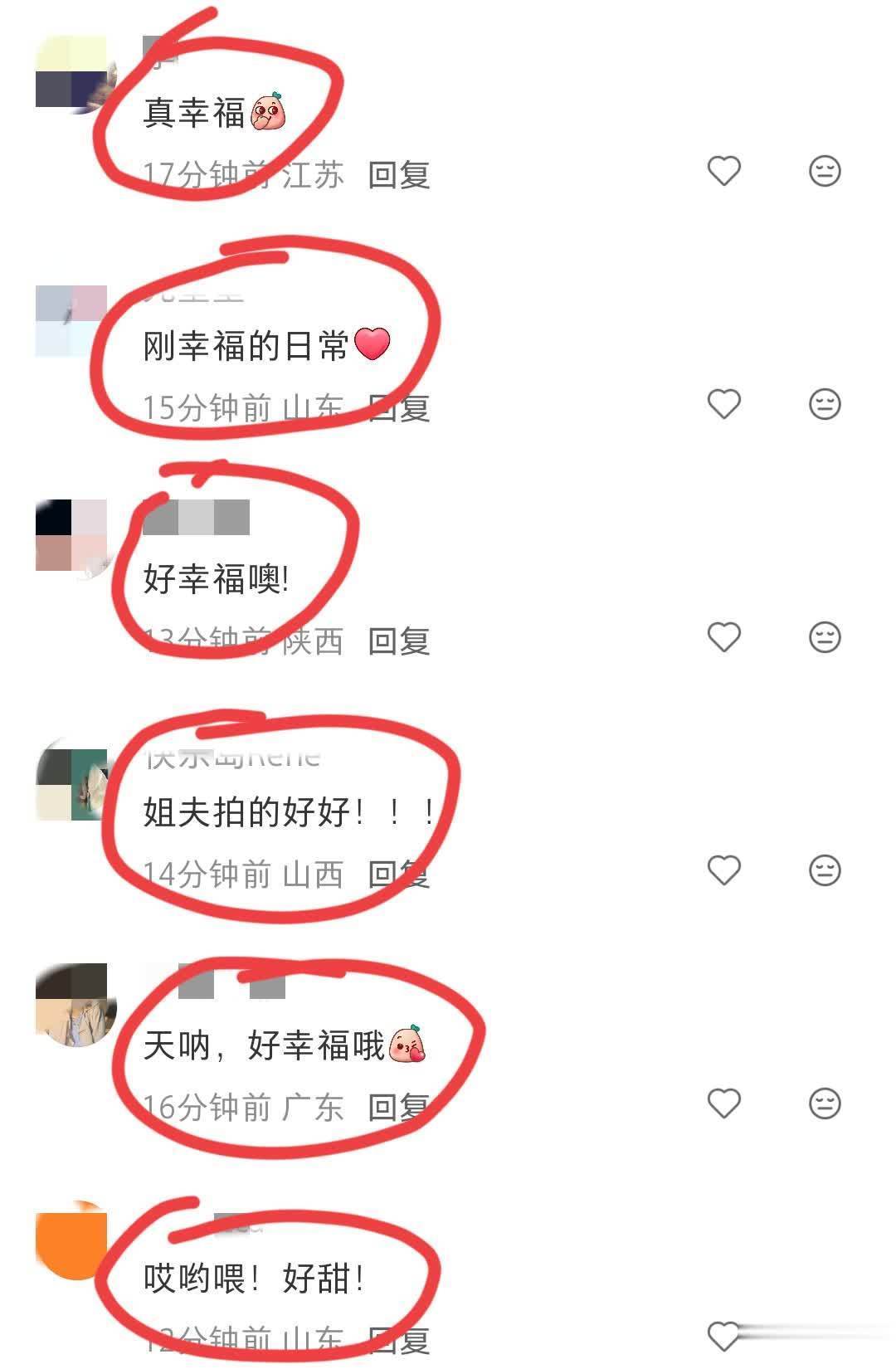Open the avatar of the "好幸福噢!" commenter
This screenshot has height=1369, width=896.
(x=72, y=537)
